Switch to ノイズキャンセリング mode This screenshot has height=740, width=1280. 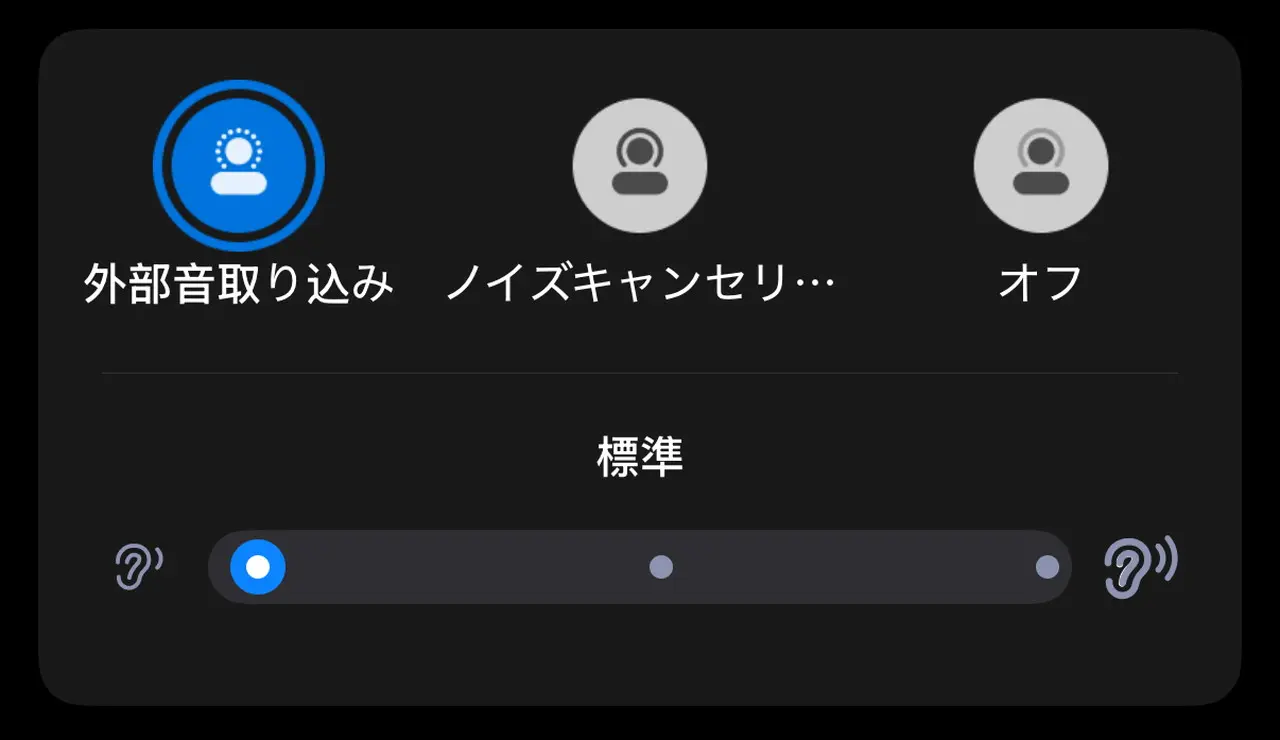click(640, 166)
